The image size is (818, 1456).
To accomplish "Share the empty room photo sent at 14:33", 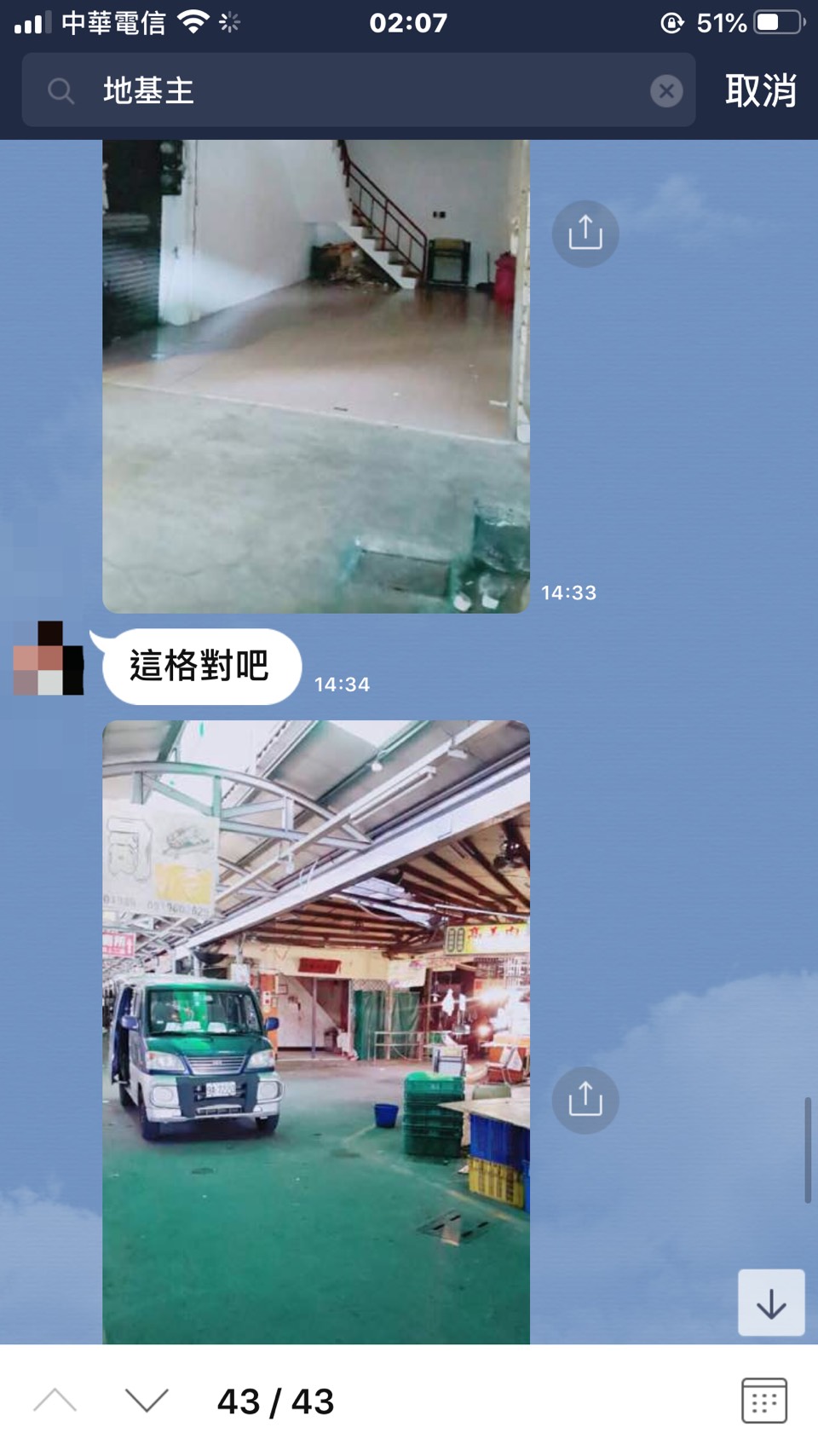I will [x=585, y=233].
